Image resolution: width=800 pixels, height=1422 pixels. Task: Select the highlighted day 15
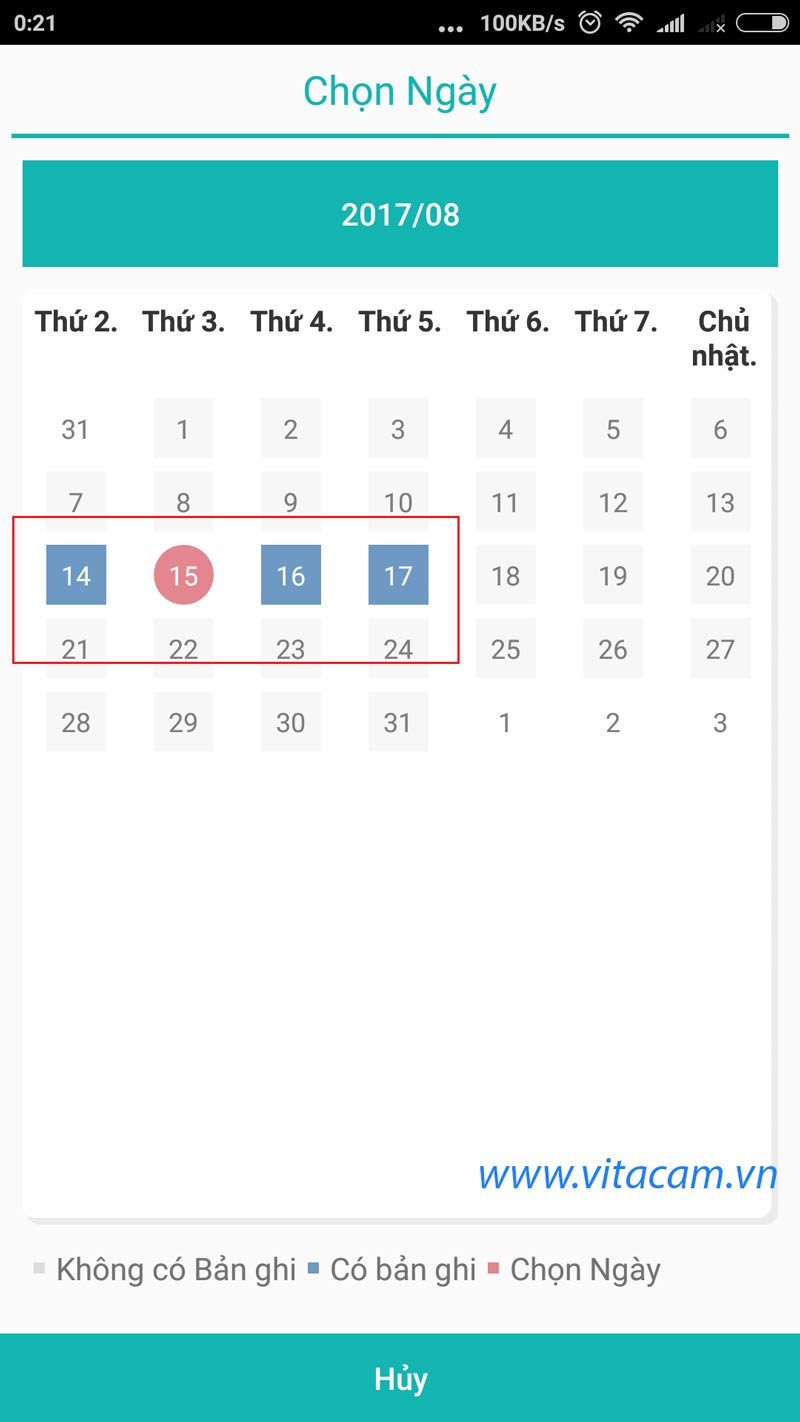183,575
